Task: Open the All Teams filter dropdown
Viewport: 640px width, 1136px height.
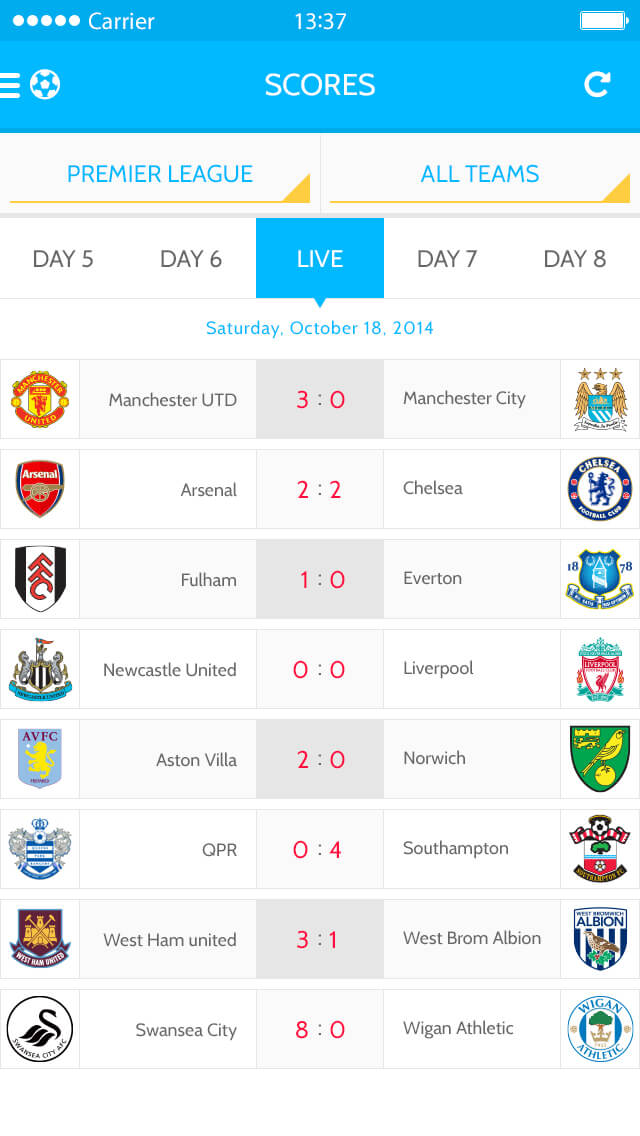Action: click(480, 175)
